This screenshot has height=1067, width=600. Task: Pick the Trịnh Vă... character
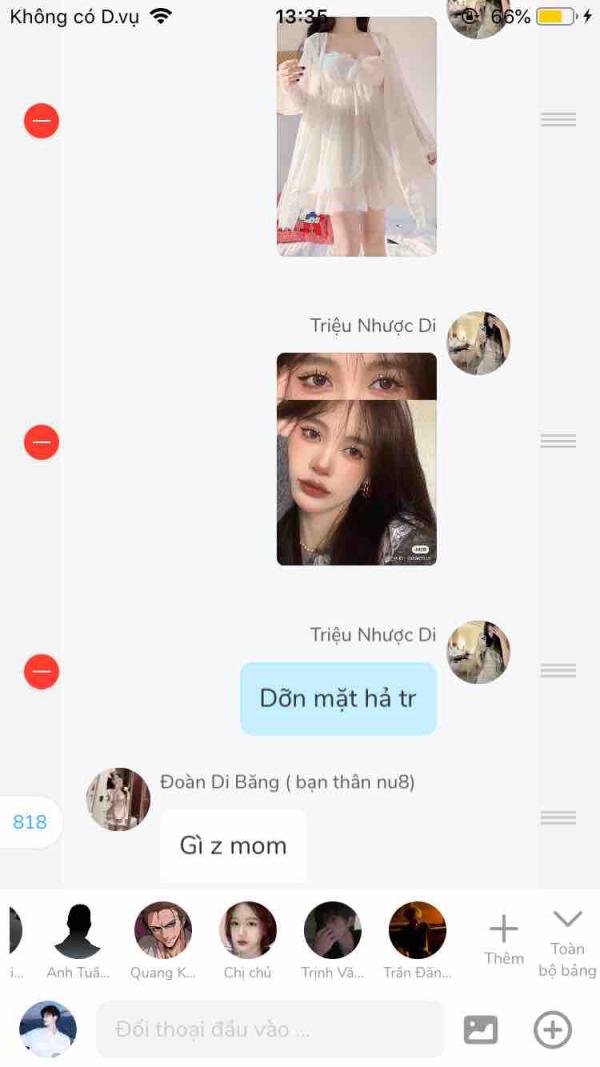332,931
